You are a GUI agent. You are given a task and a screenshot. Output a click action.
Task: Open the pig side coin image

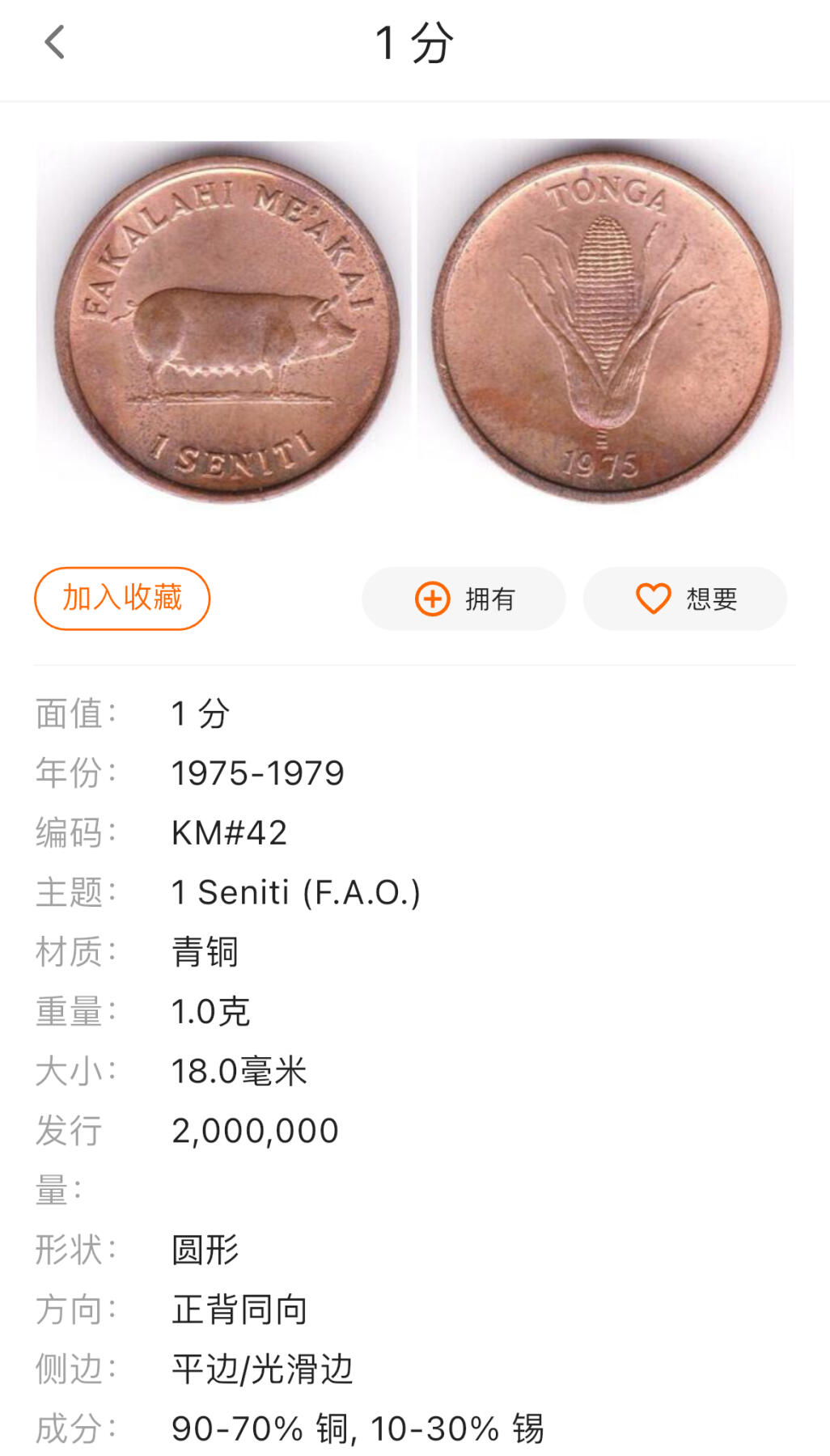226,324
